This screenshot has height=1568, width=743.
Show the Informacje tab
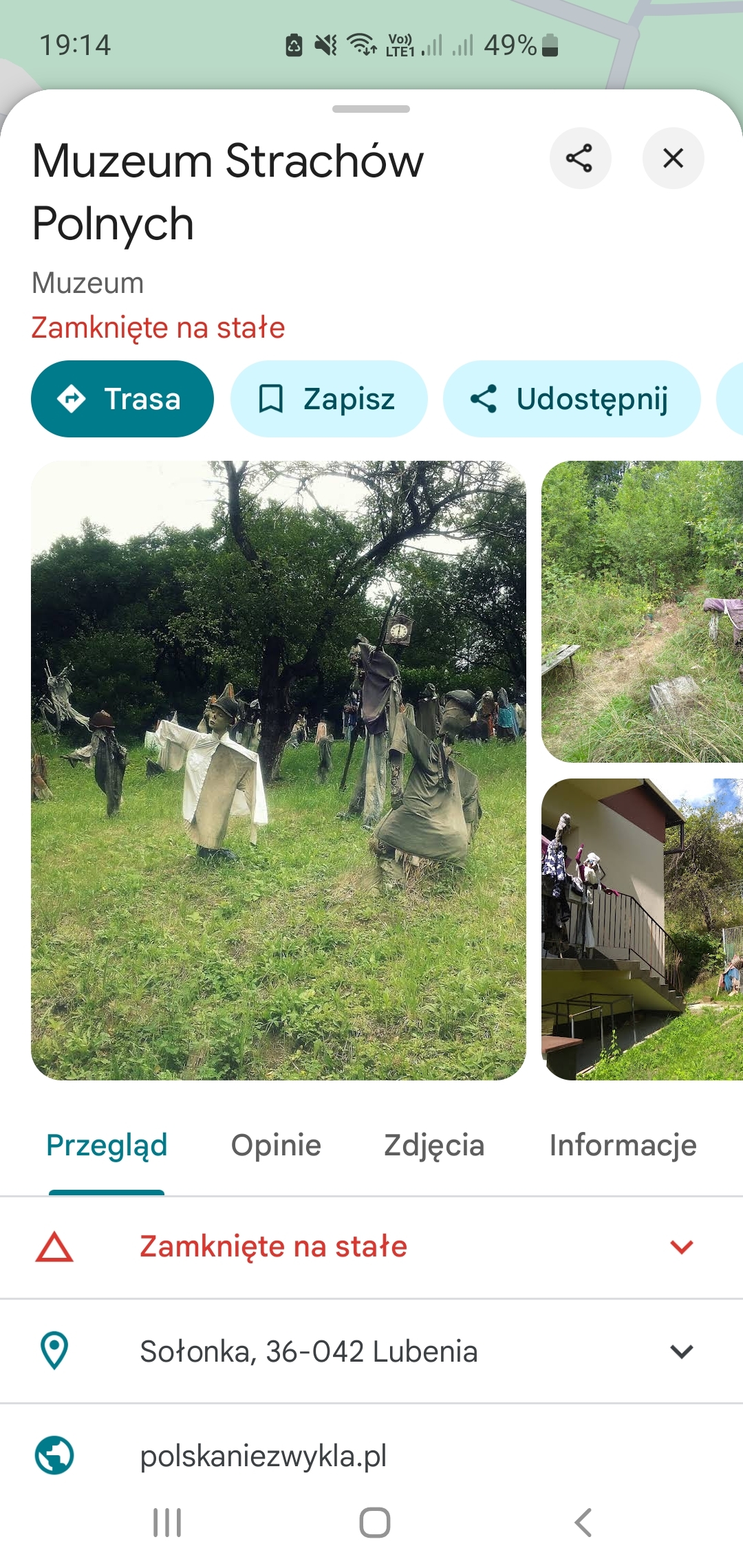point(623,1146)
